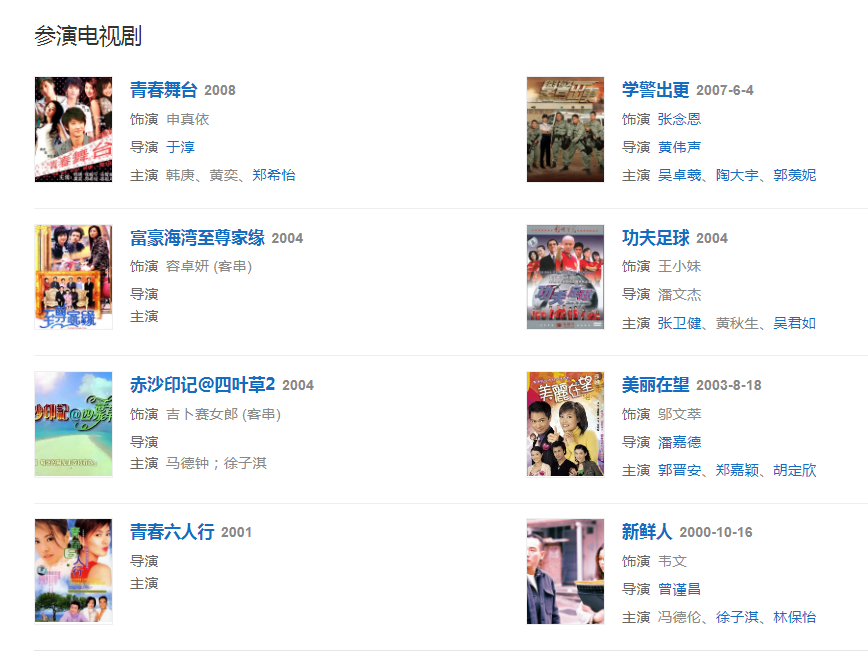Viewport: 868px width, 651px height.
Task: Open actor 郭晋安's page
Action: [679, 470]
